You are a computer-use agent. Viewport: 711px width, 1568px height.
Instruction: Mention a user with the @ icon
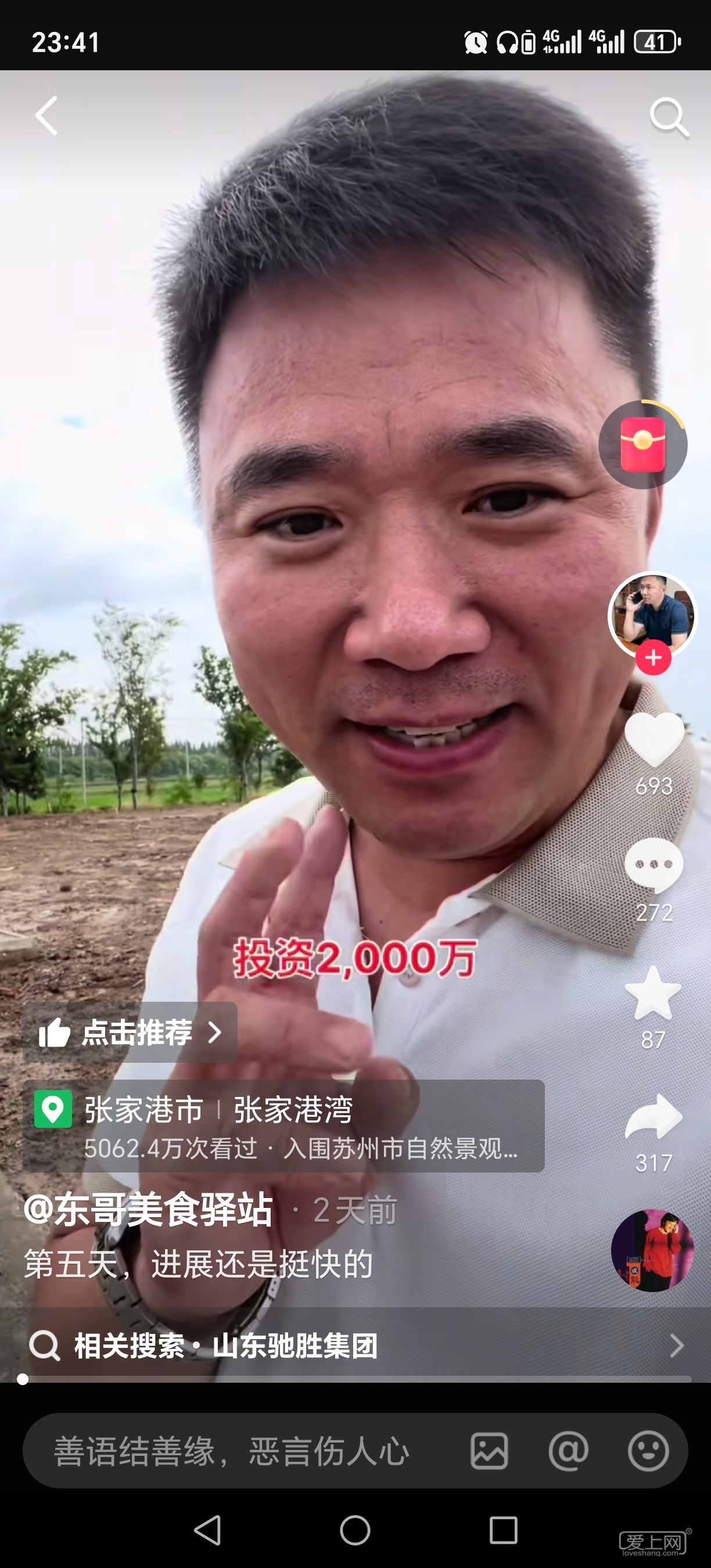568,1451
